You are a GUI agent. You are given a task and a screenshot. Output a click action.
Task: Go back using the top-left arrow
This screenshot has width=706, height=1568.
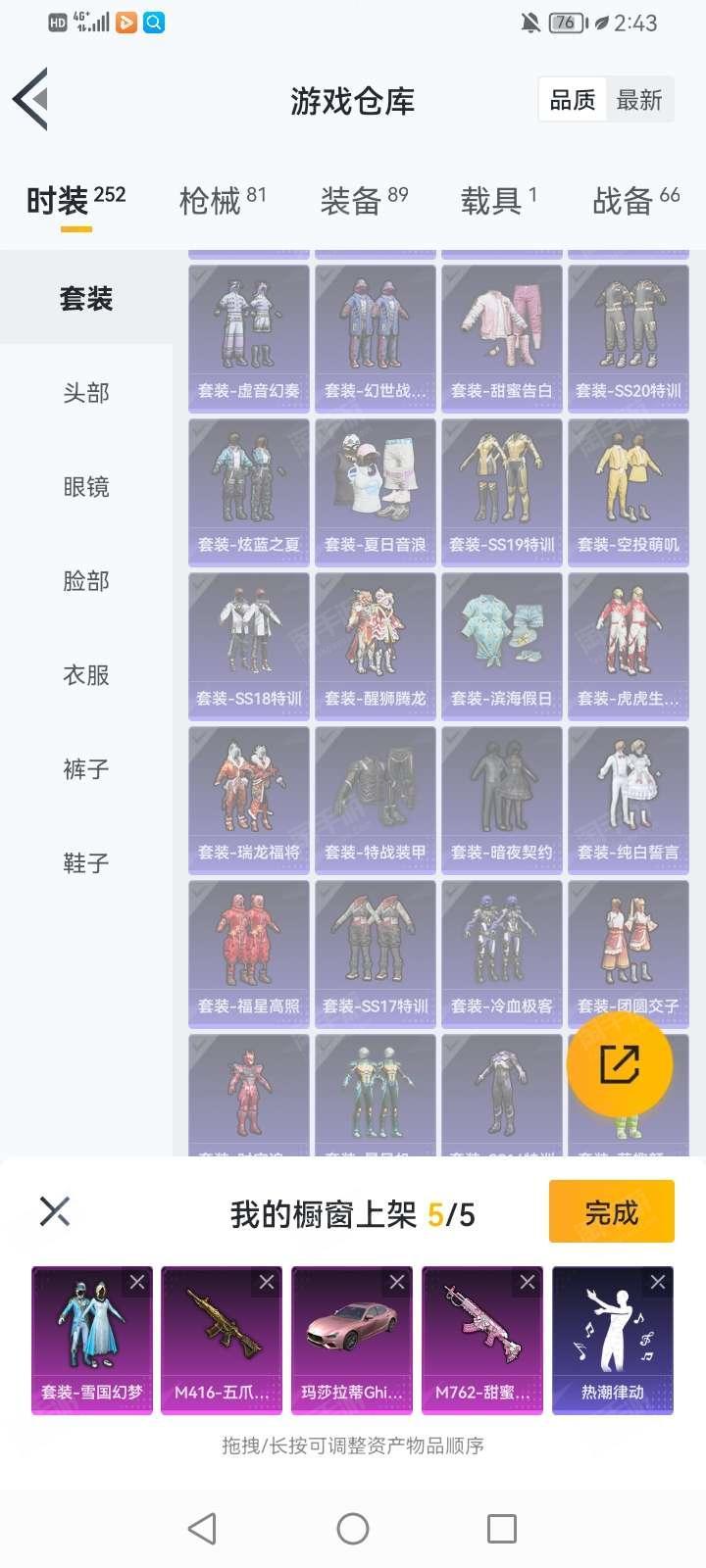(x=30, y=99)
